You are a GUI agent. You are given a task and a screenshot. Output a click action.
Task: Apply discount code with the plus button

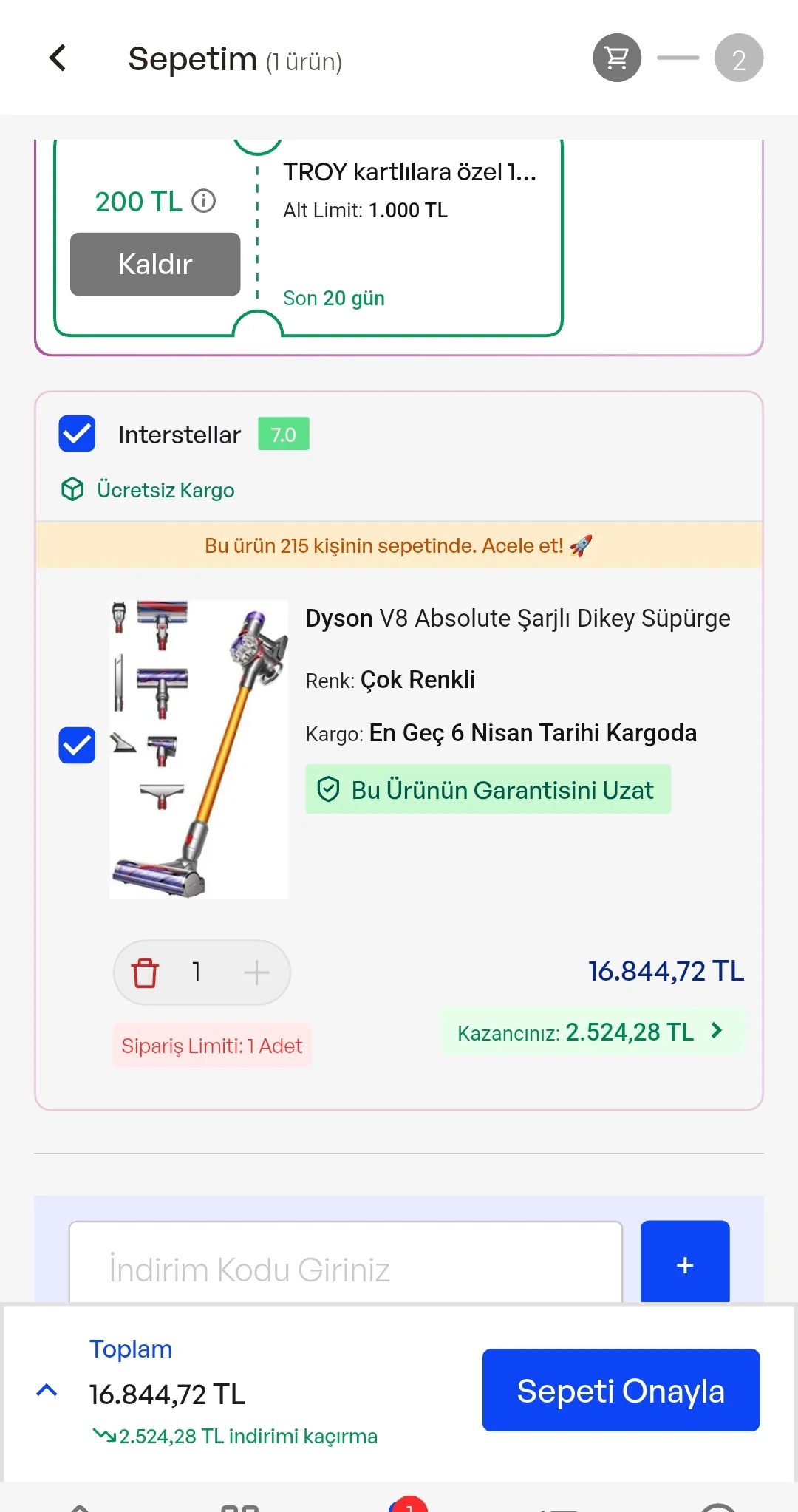684,1264
